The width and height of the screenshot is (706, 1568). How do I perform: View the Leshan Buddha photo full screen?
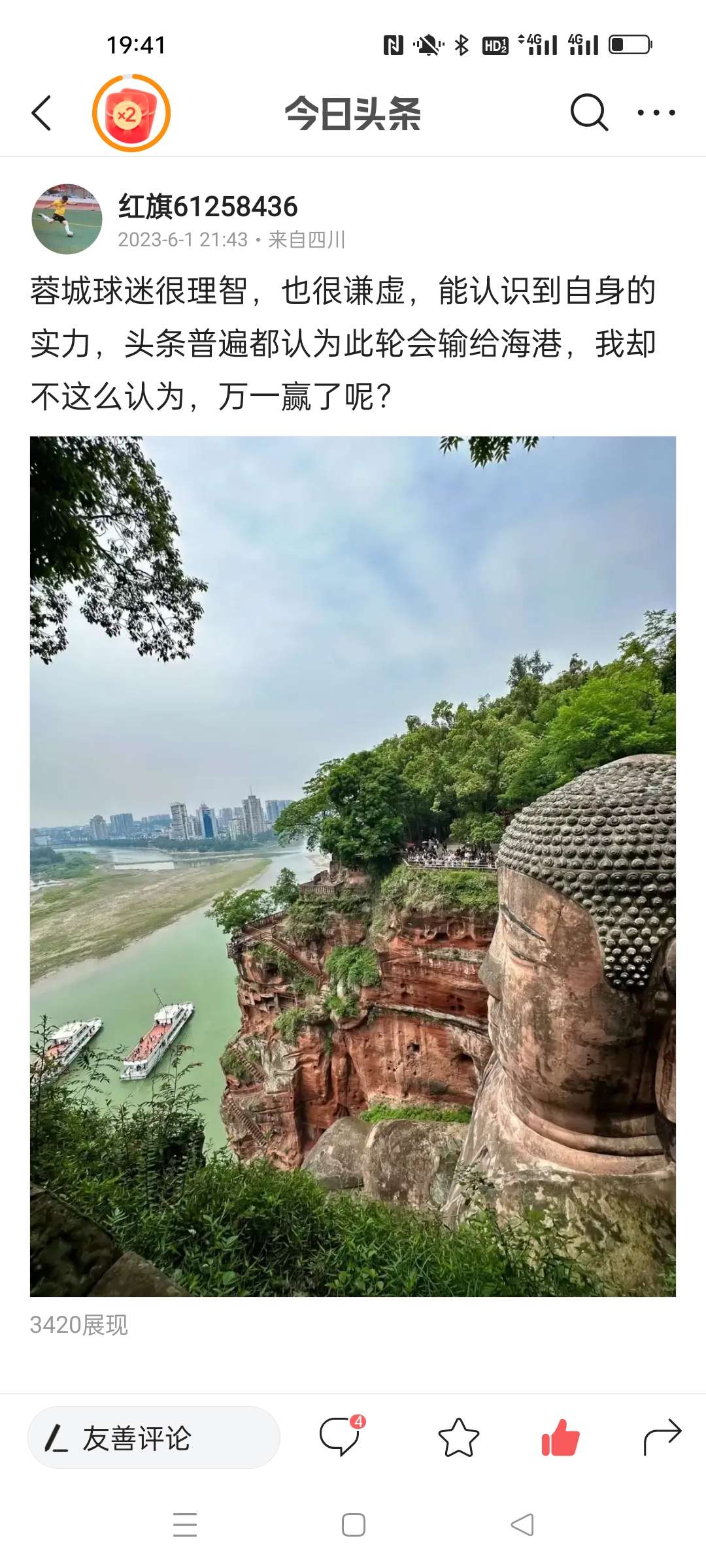[x=353, y=866]
